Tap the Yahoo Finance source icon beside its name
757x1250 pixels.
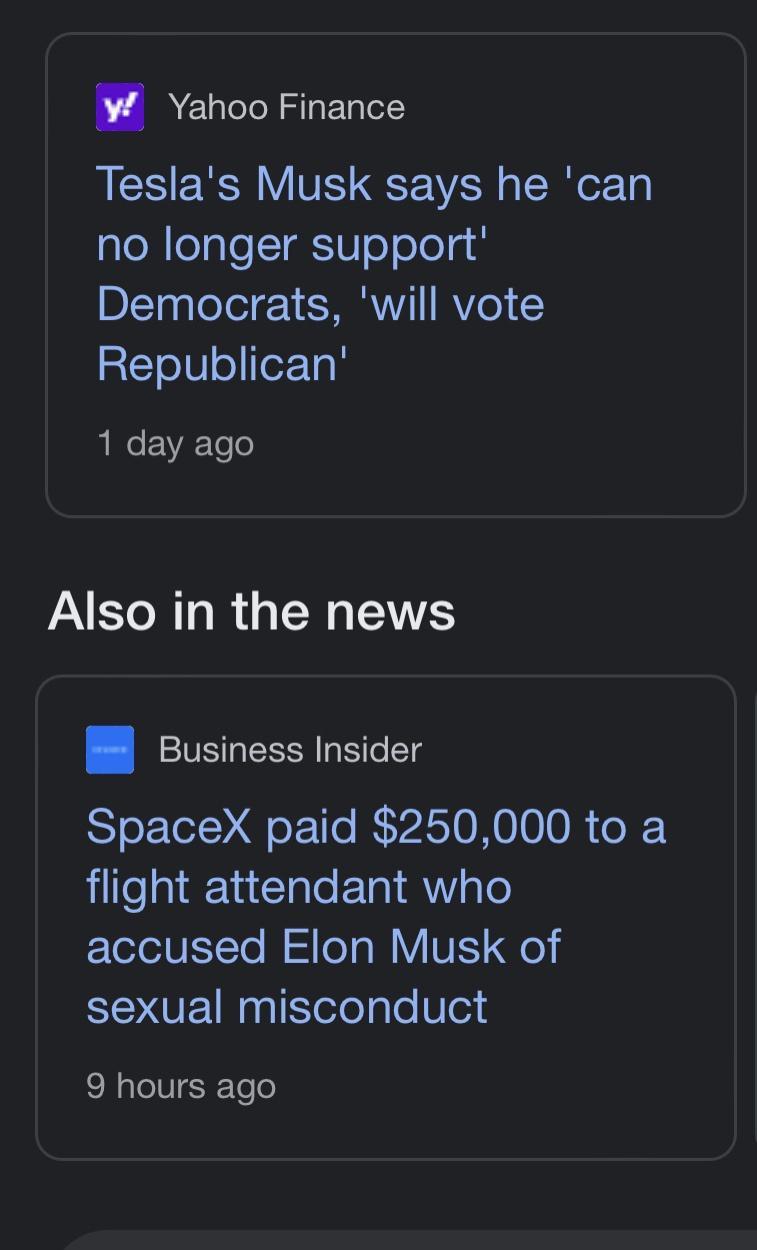[119, 105]
